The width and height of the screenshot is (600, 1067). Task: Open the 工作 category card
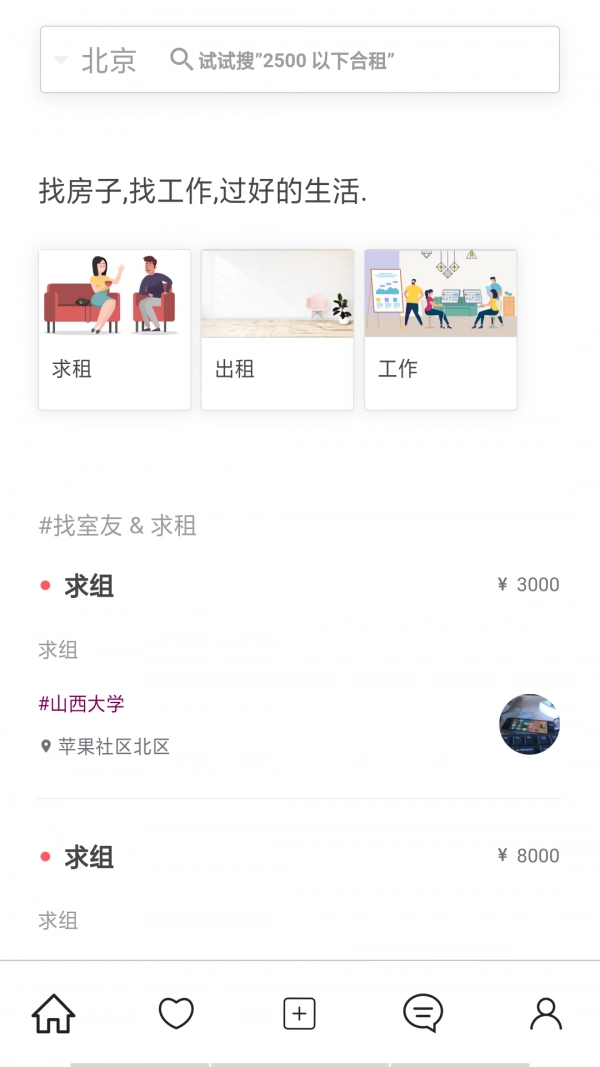pos(441,329)
